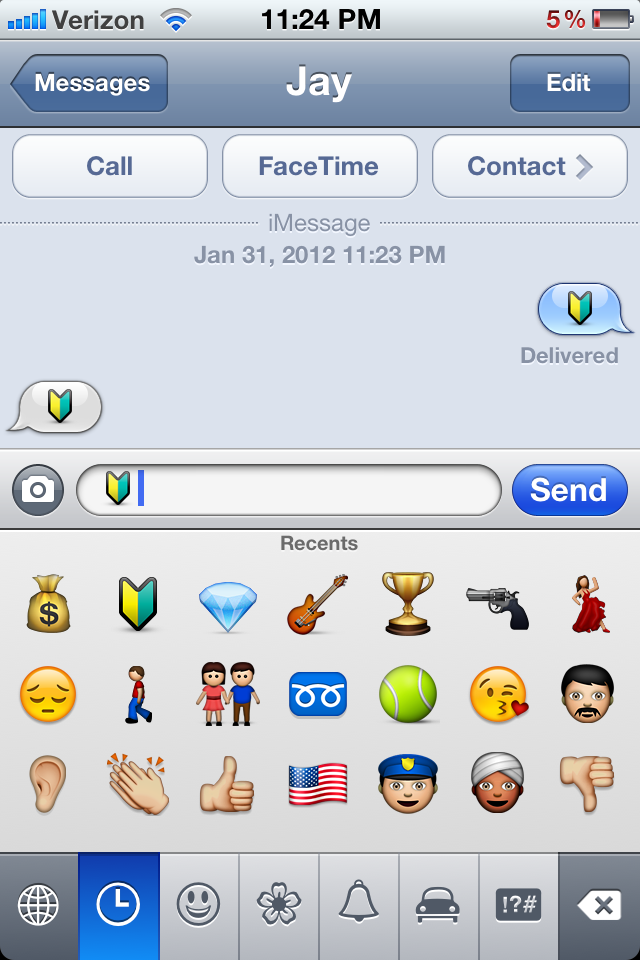This screenshot has width=640, height=960.
Task: Open the camera attachment icon
Action: coord(38,490)
